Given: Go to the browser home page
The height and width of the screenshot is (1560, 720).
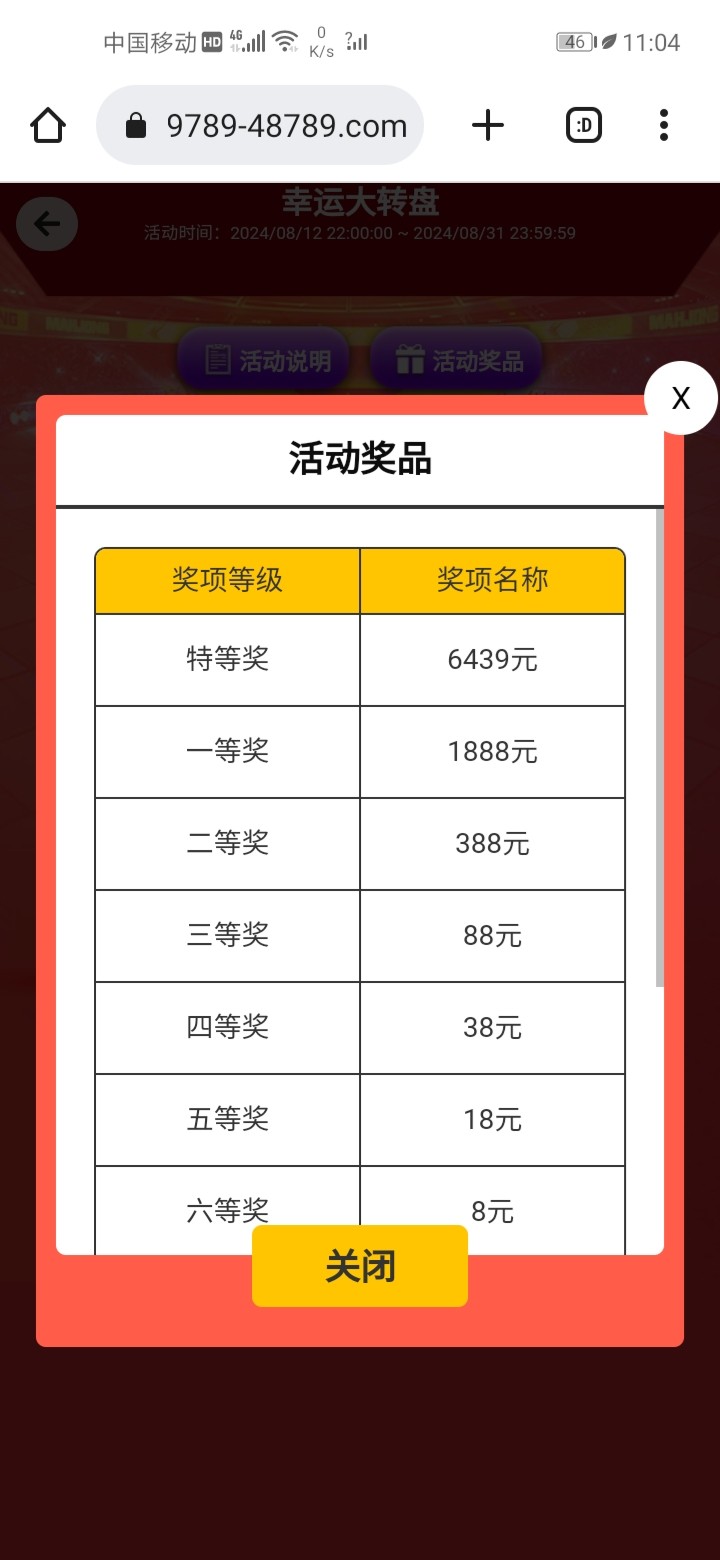Looking at the screenshot, I should [48, 126].
